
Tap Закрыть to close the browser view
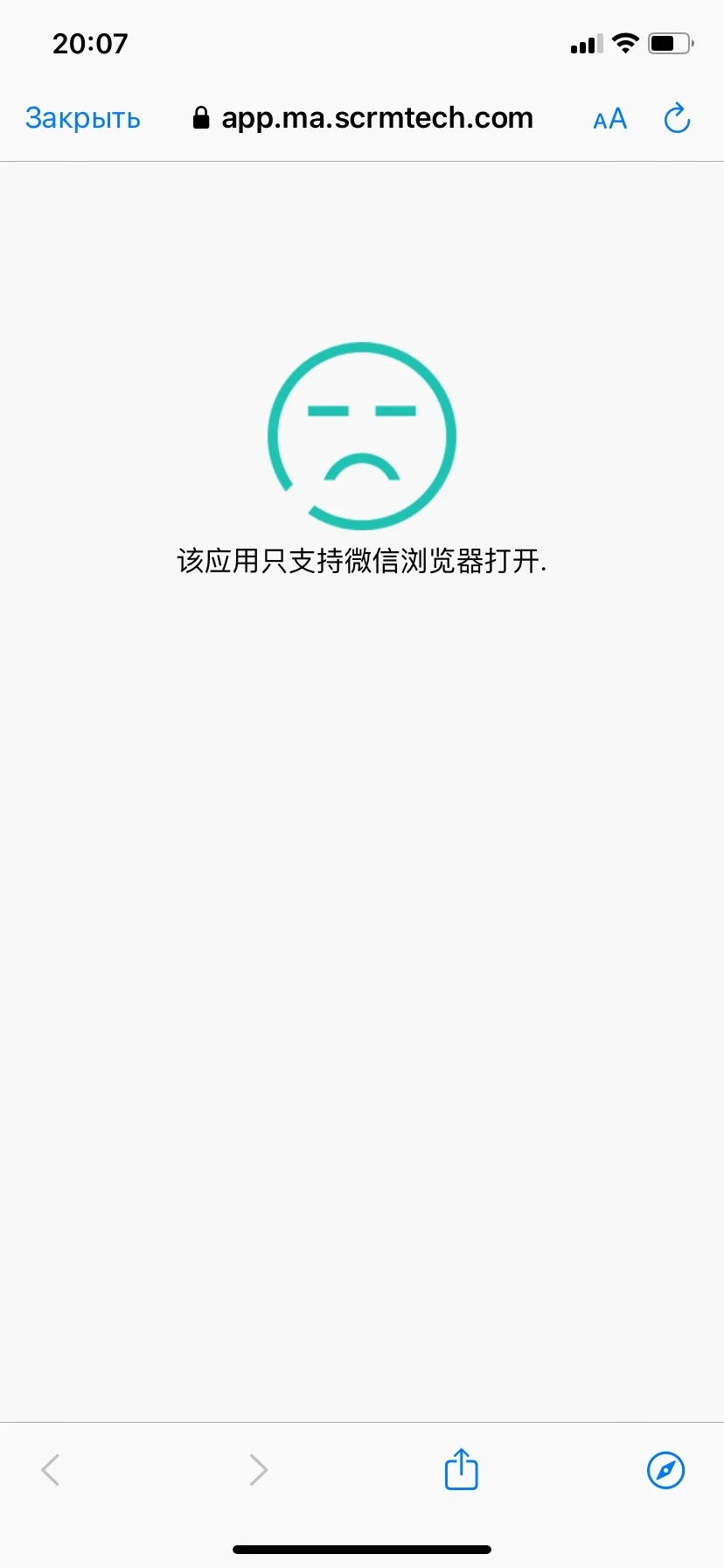coord(83,118)
